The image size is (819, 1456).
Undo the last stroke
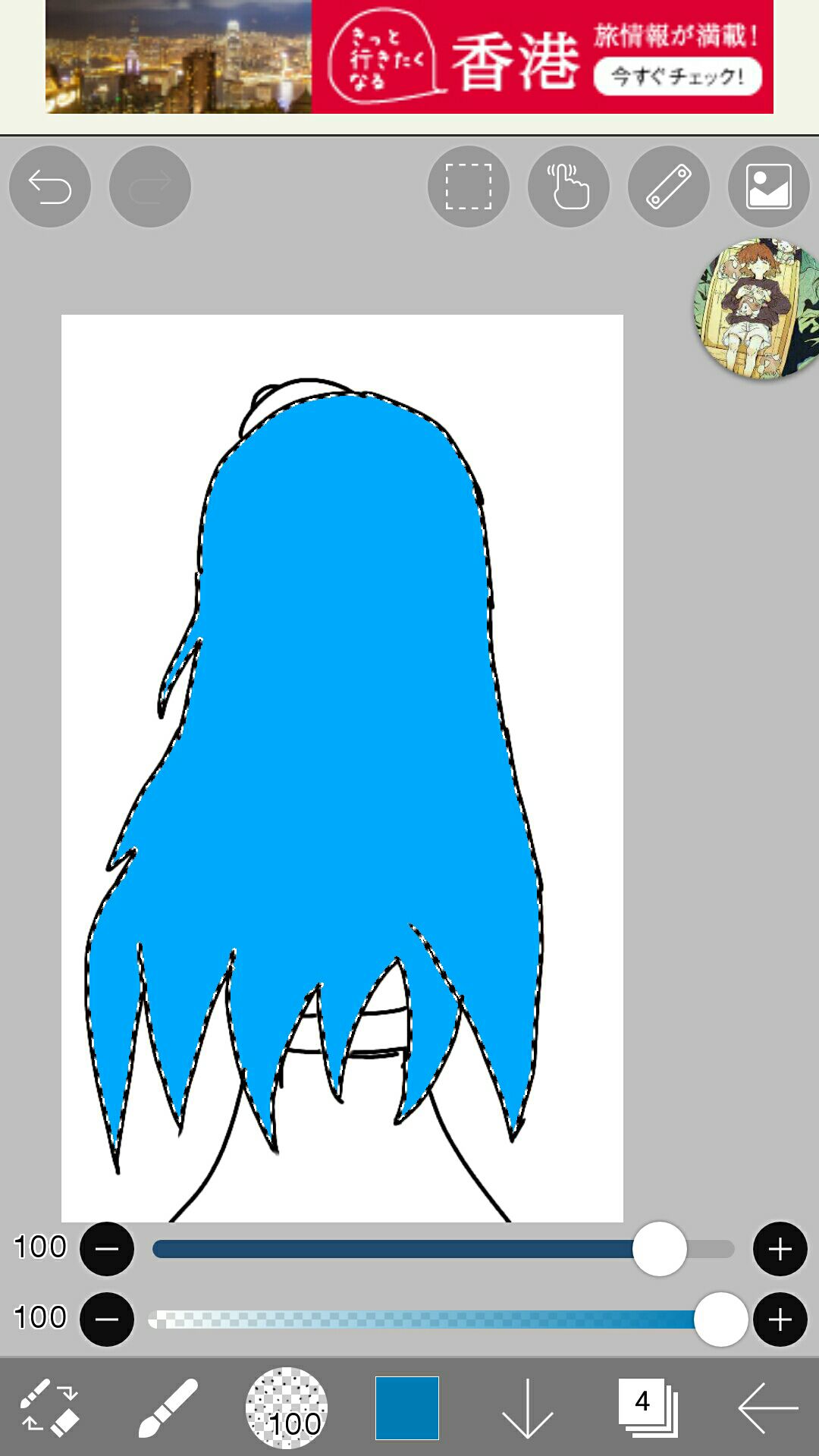pos(50,187)
